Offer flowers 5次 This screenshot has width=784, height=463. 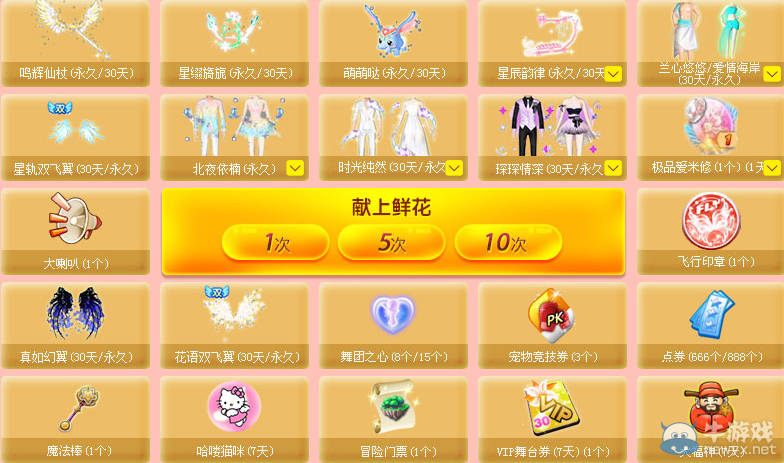click(391, 242)
